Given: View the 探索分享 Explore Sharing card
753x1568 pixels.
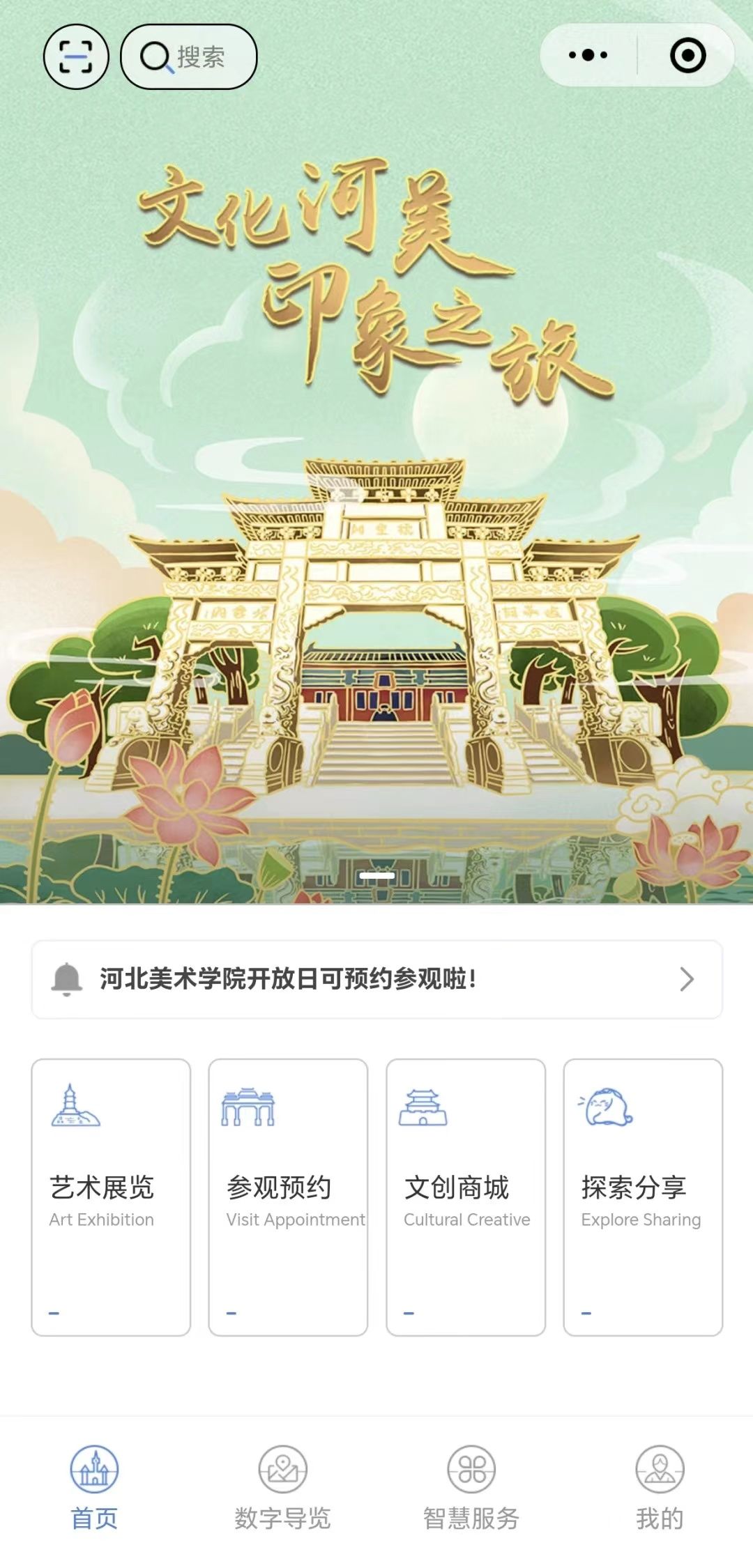Looking at the screenshot, I should [643, 1197].
